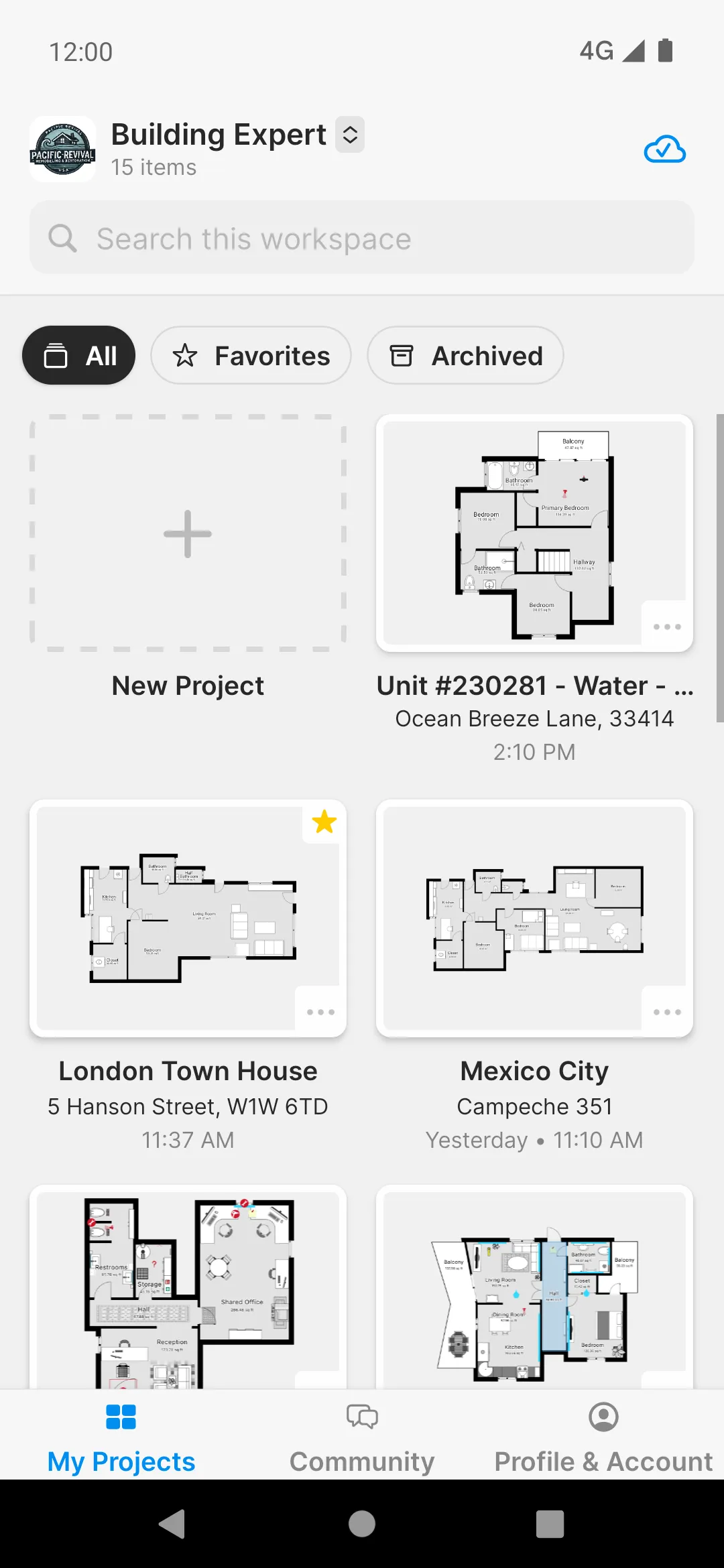Open more options on Mexico City project
Screen dimensions: 724x1568
pos(666,1012)
